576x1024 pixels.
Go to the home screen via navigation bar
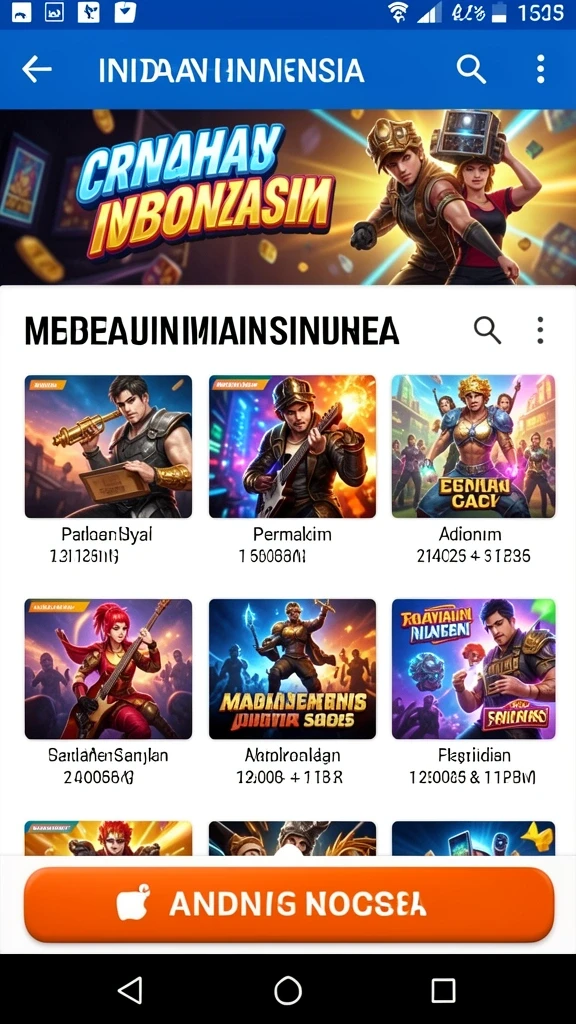[x=288, y=991]
